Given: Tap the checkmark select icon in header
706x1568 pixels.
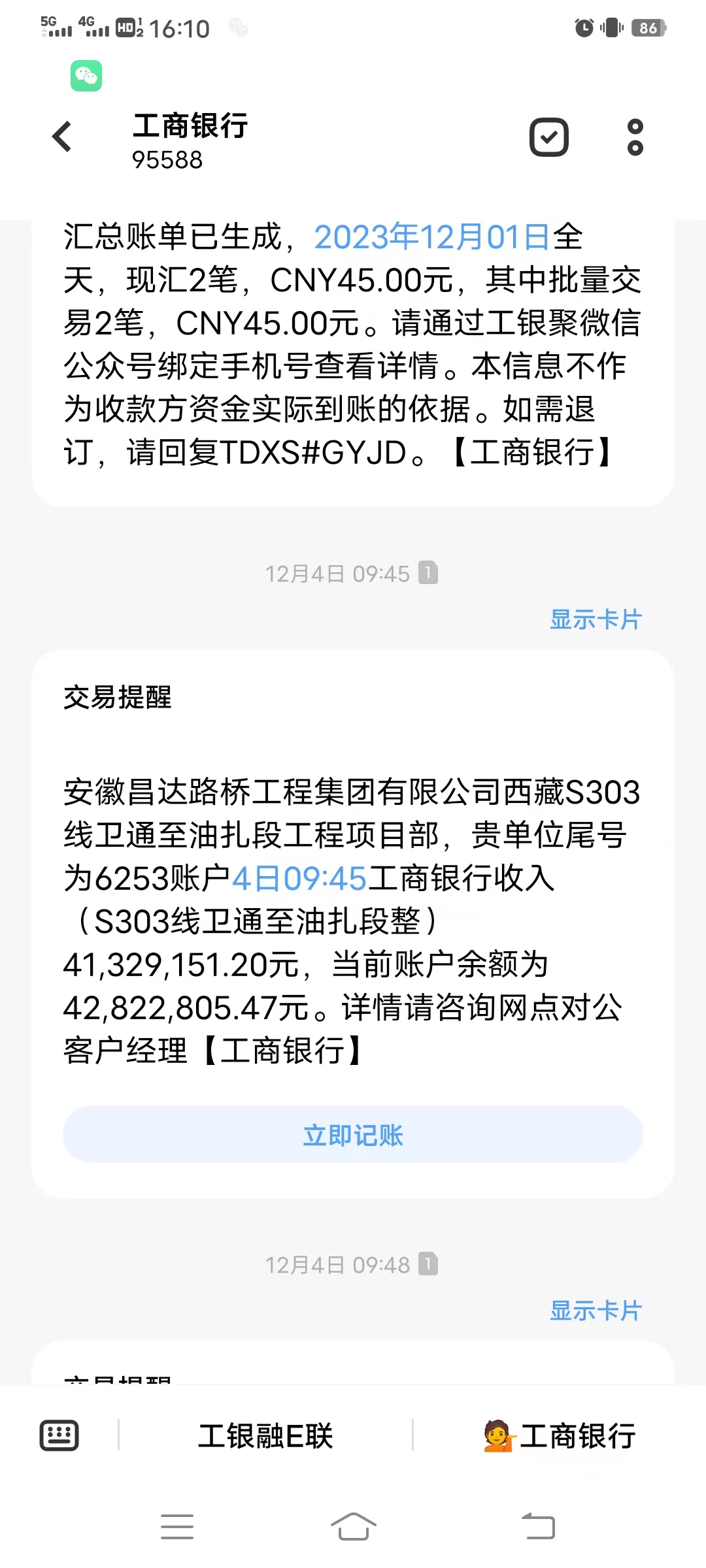Looking at the screenshot, I should coord(548,137).
